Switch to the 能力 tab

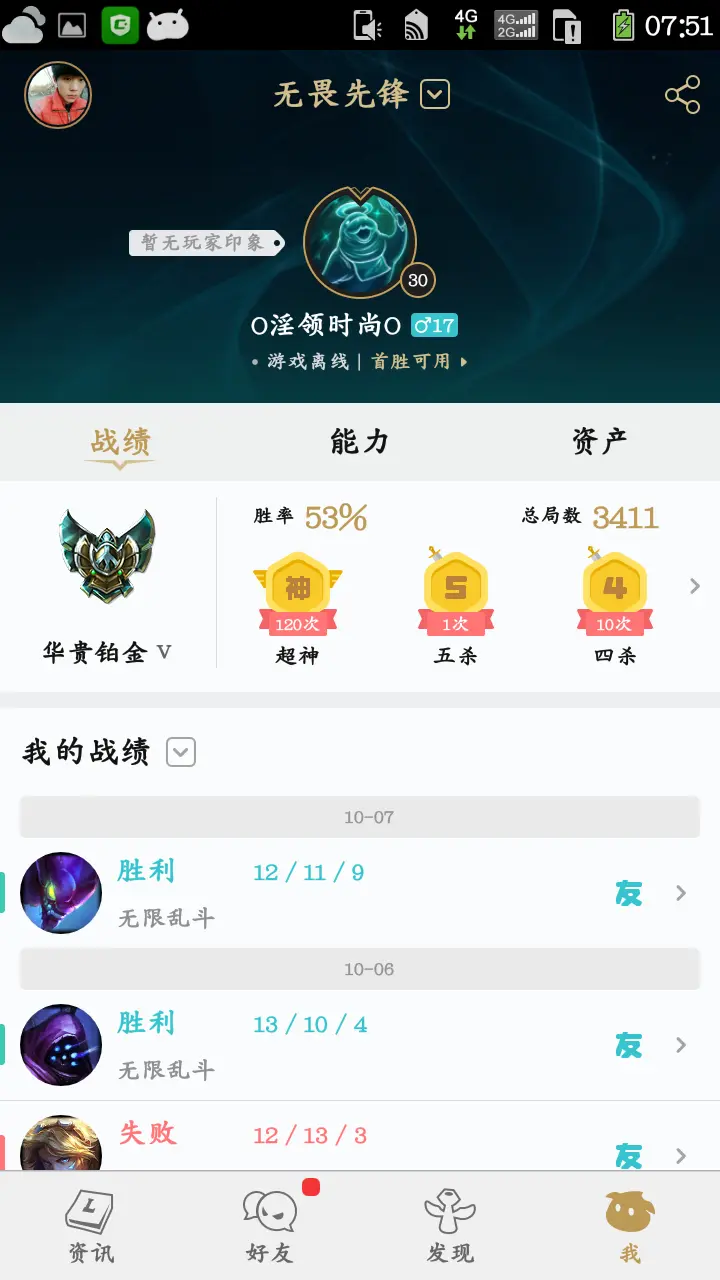[359, 441]
